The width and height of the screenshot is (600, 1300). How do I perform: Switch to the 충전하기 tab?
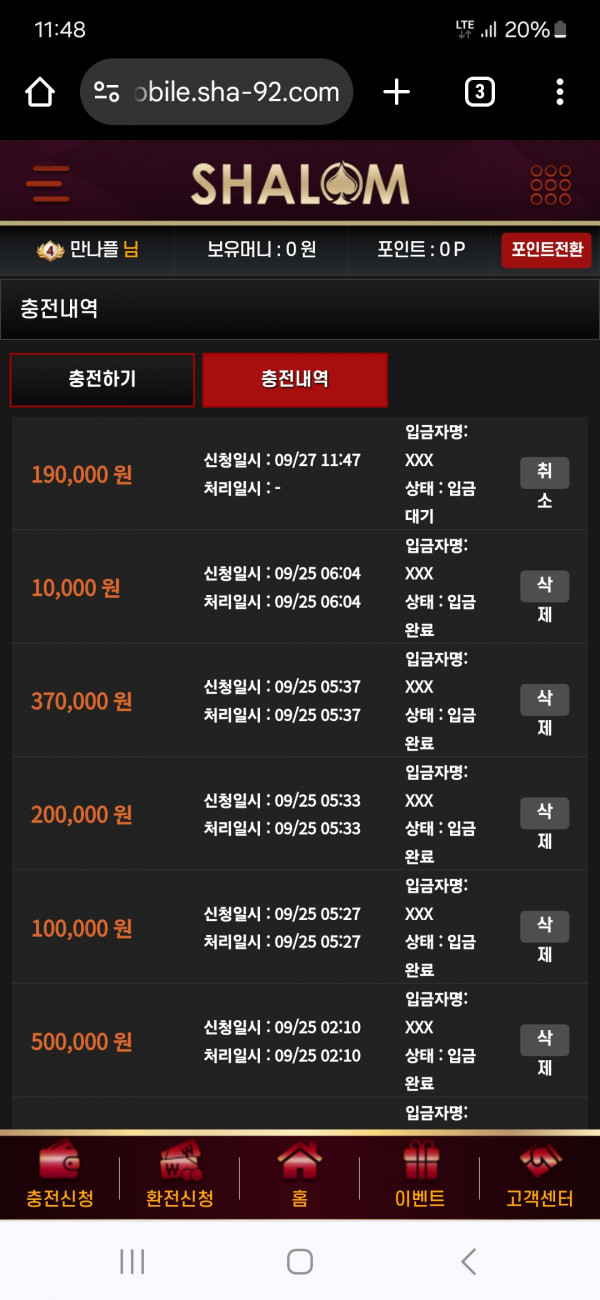pos(102,380)
